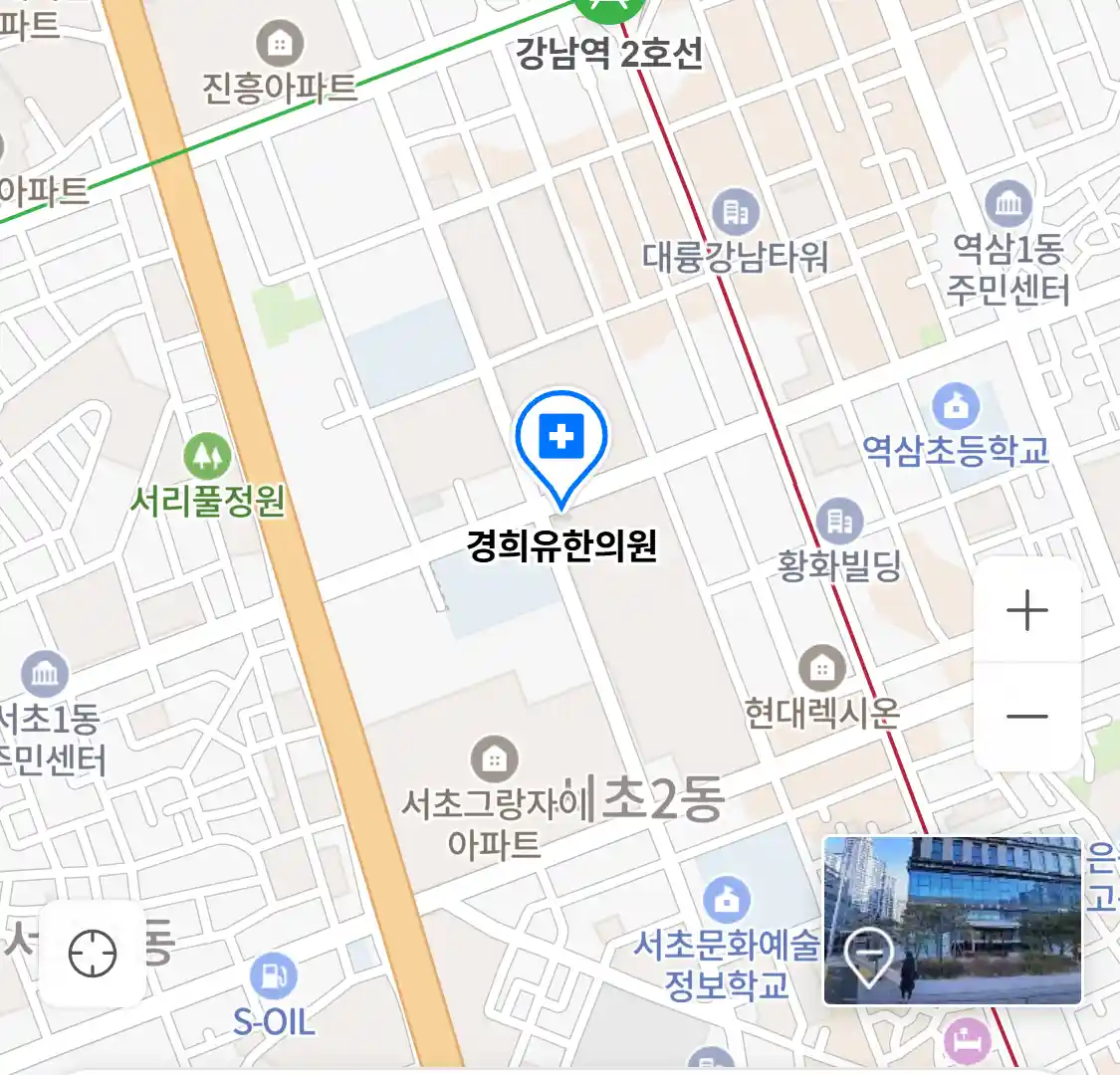Select the 서초문화예술정보학교 marker
Image resolution: width=1120 pixels, height=1075 pixels.
[728, 900]
